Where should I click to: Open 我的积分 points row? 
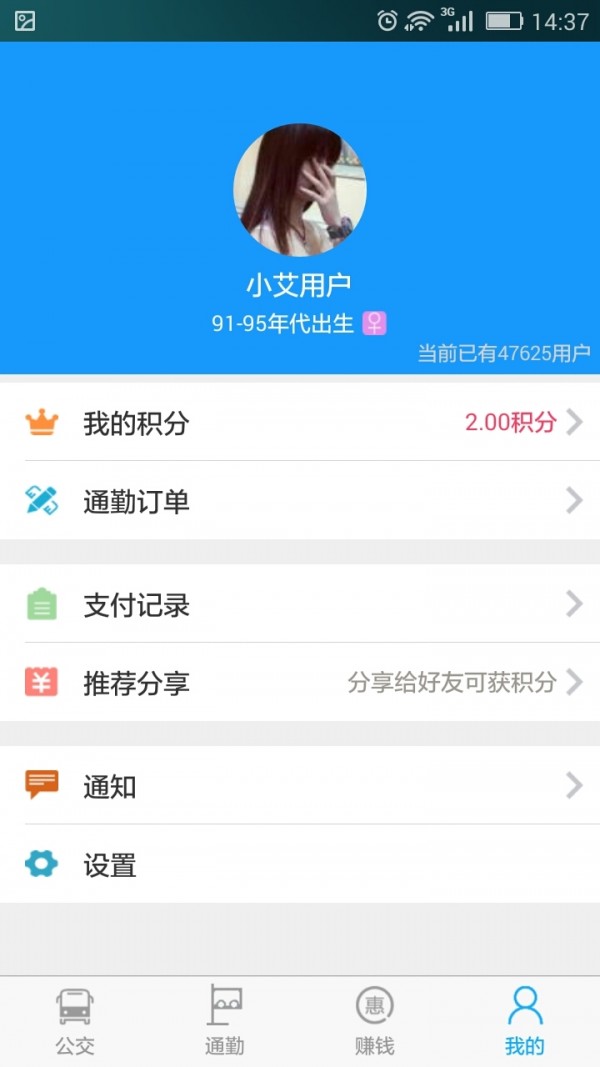pyautogui.click(x=300, y=422)
